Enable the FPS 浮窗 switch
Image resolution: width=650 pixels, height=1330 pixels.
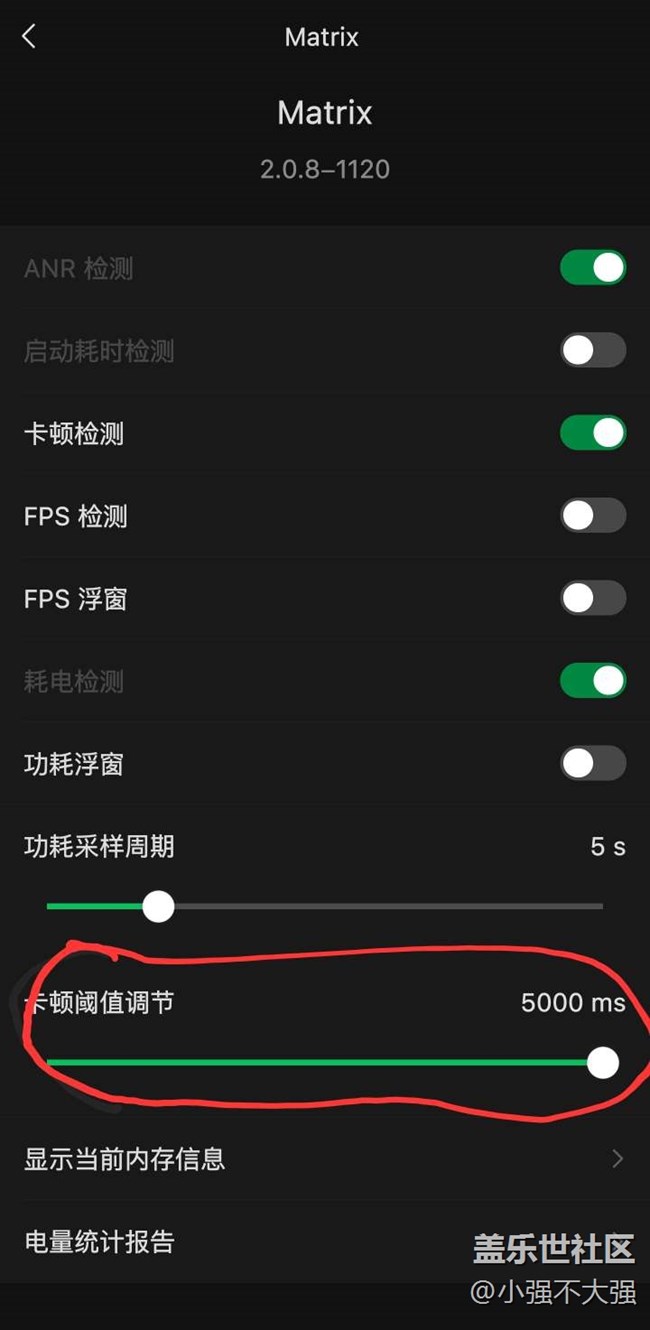point(592,598)
